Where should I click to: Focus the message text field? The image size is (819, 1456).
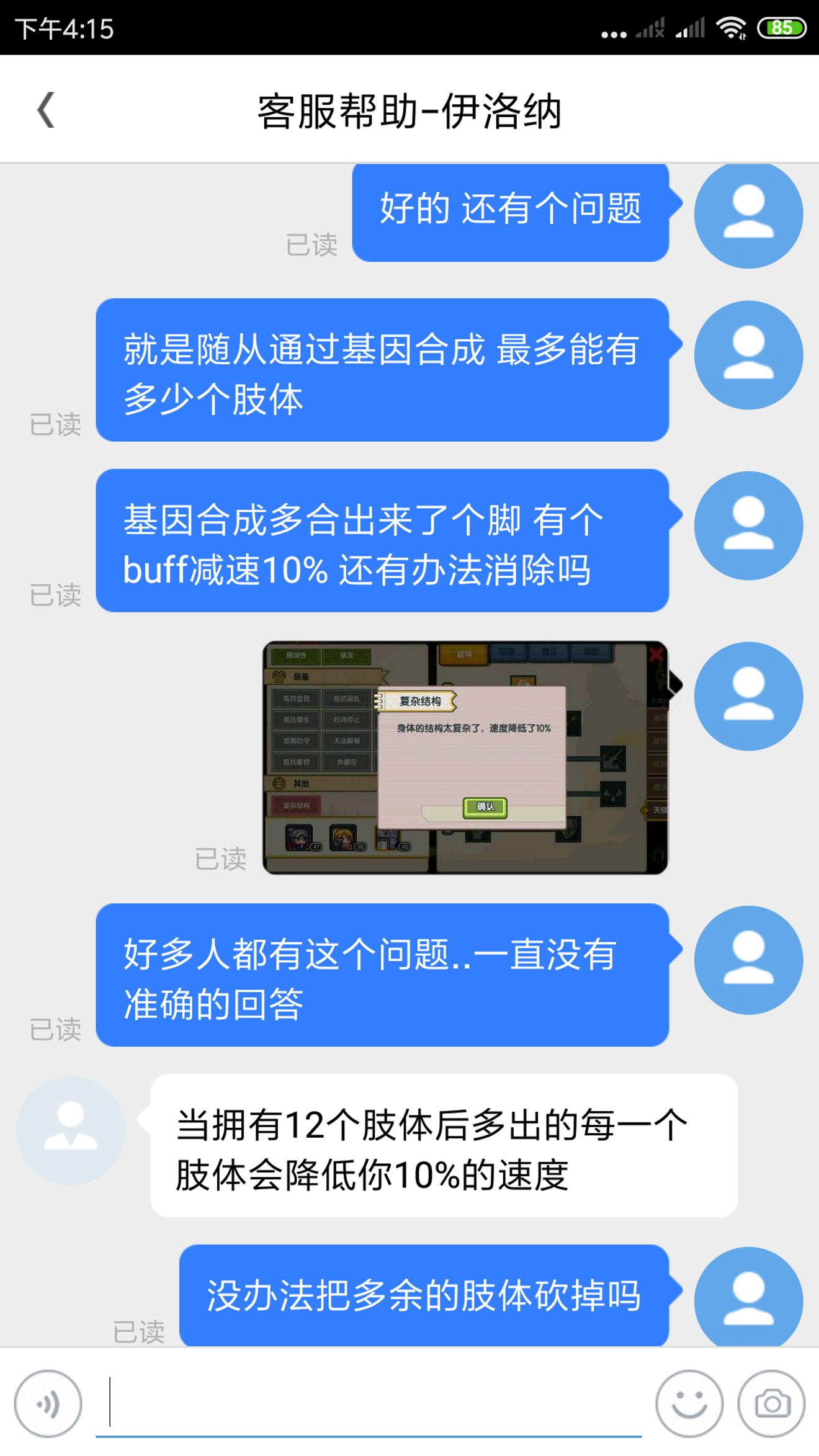(x=369, y=1402)
